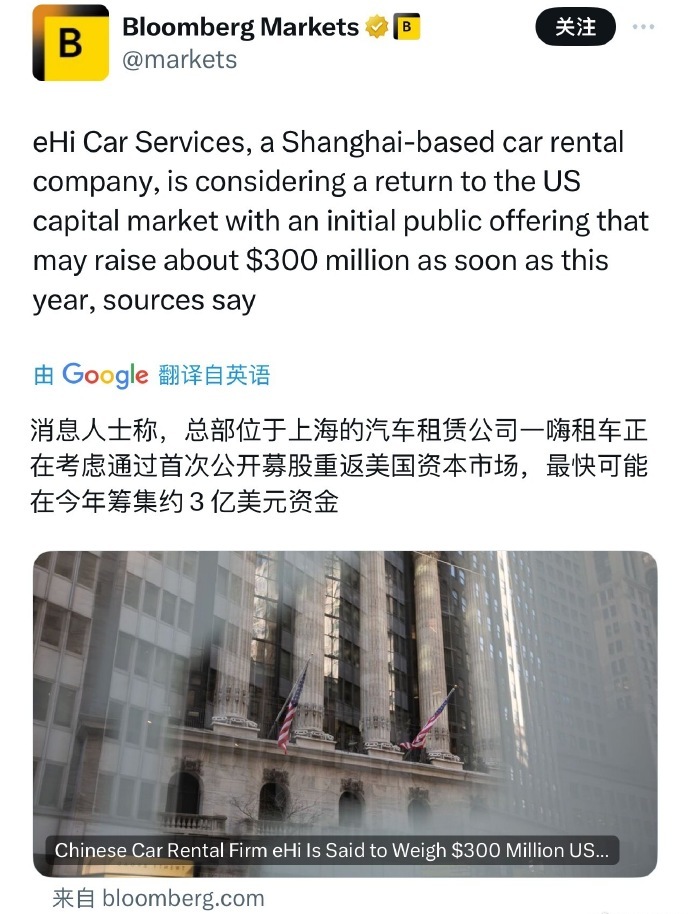Open the @markets account name
This screenshot has width=690, height=914.
coord(179,60)
